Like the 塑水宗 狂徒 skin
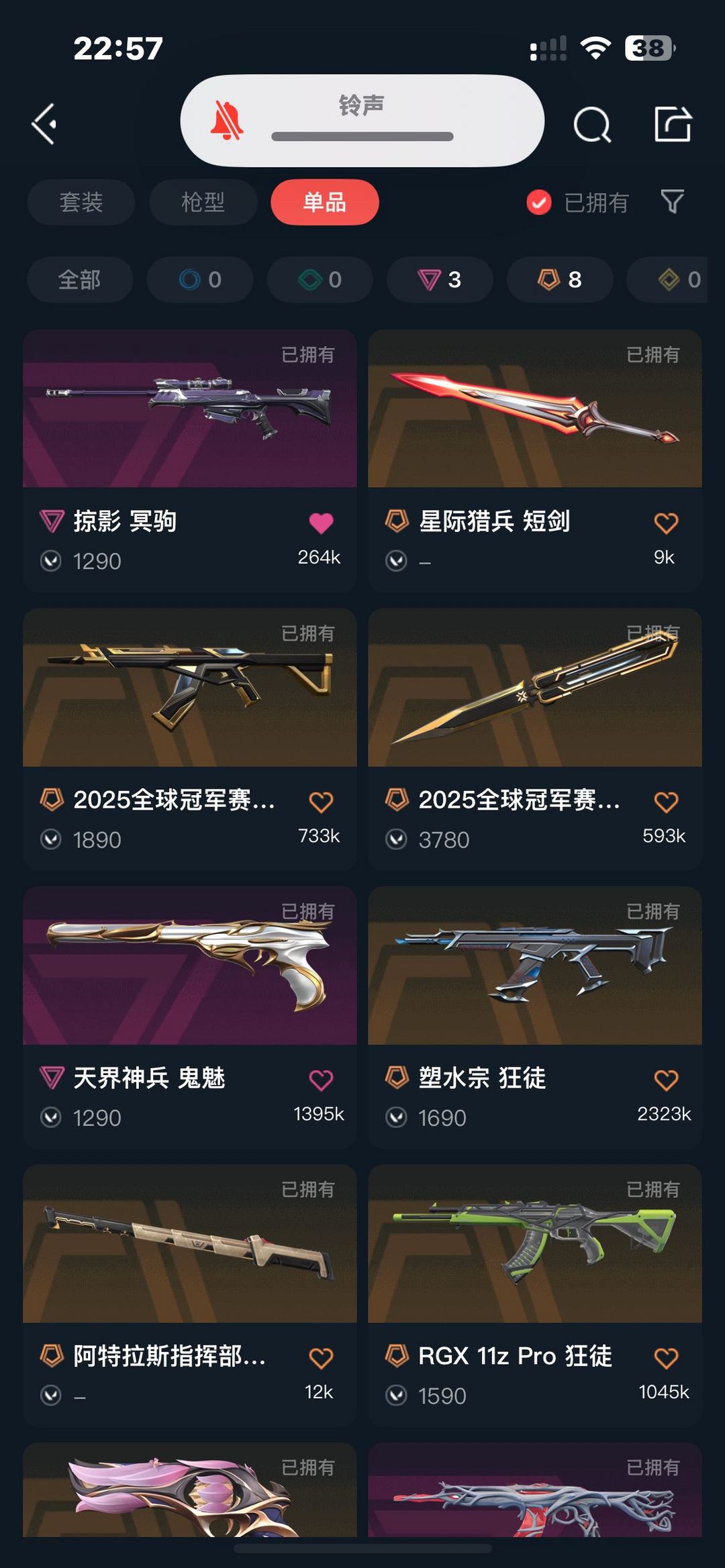 click(666, 1080)
